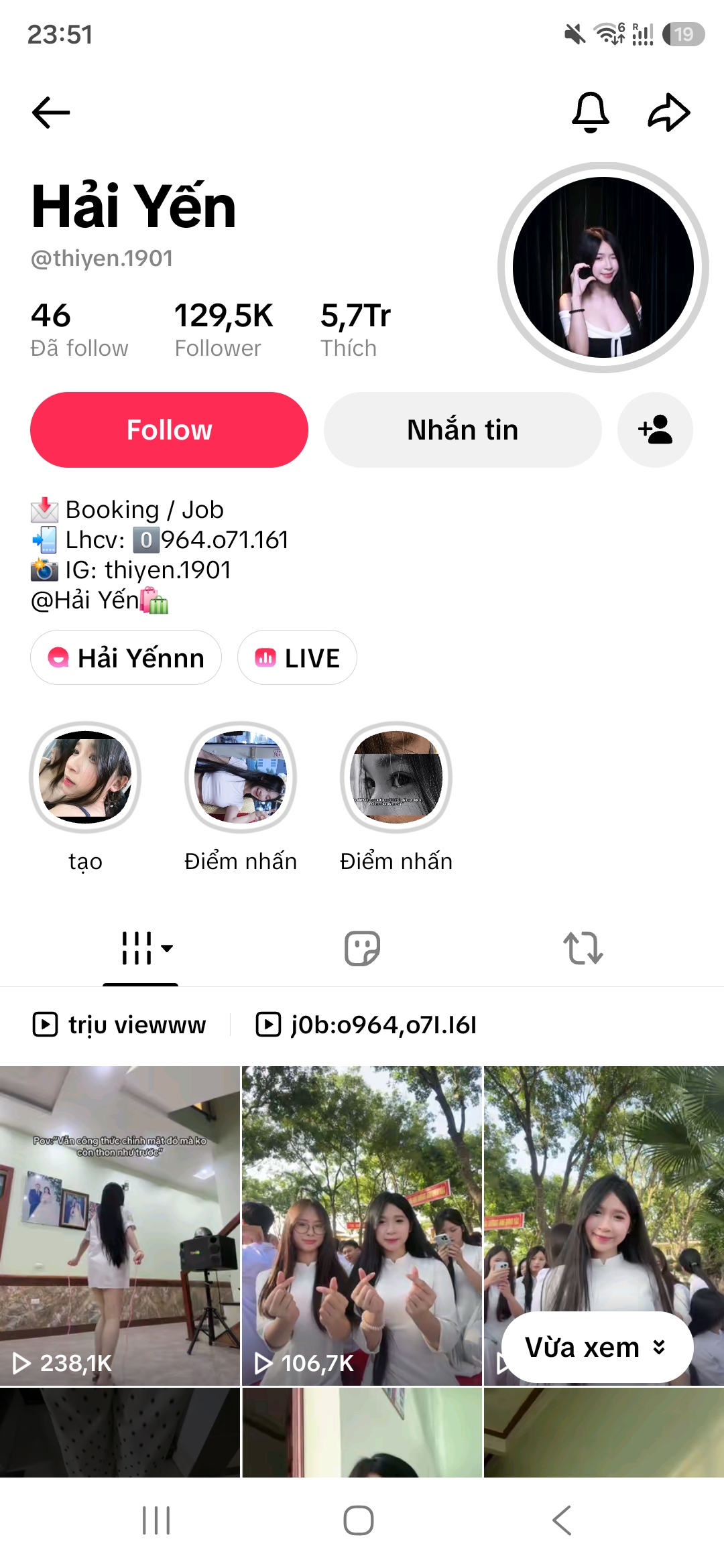Switch to the reposts tab
This screenshot has height=1568, width=724.
(x=583, y=948)
